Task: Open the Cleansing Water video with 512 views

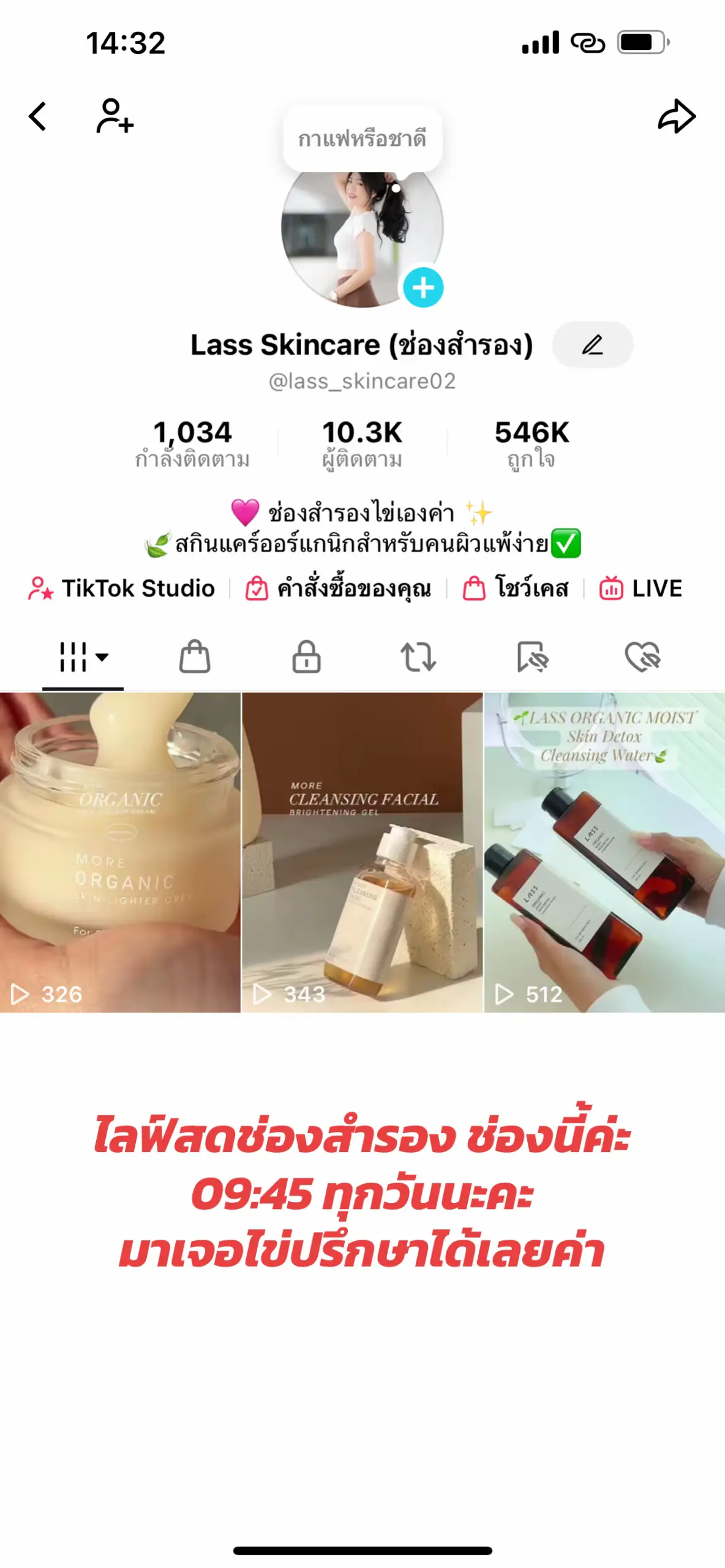Action: (604, 851)
